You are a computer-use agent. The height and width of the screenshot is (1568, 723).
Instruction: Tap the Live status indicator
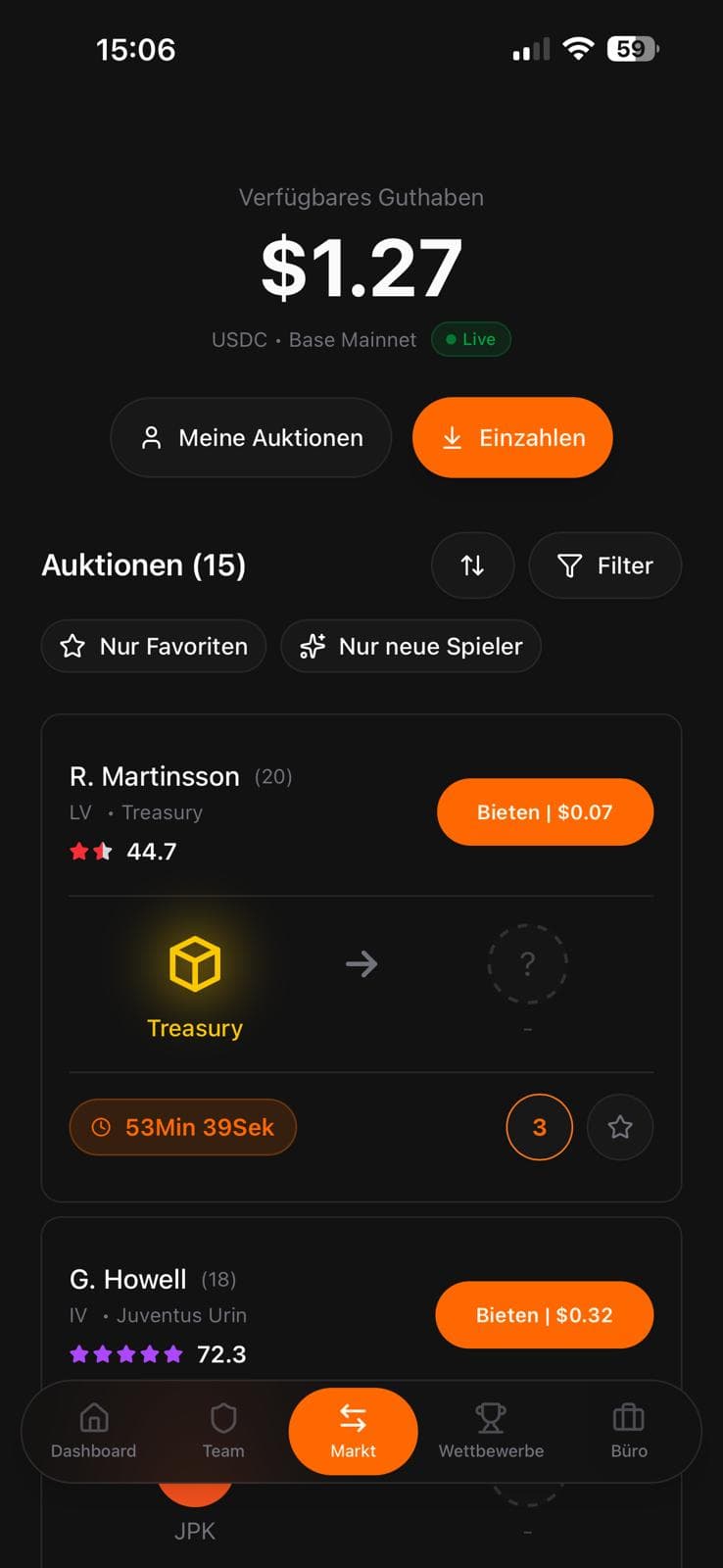coord(470,339)
